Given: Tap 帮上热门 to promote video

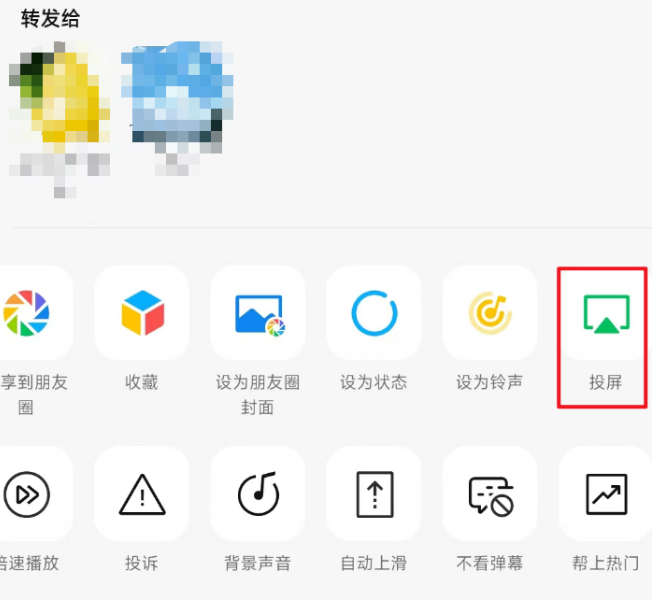Looking at the screenshot, I should (x=605, y=494).
